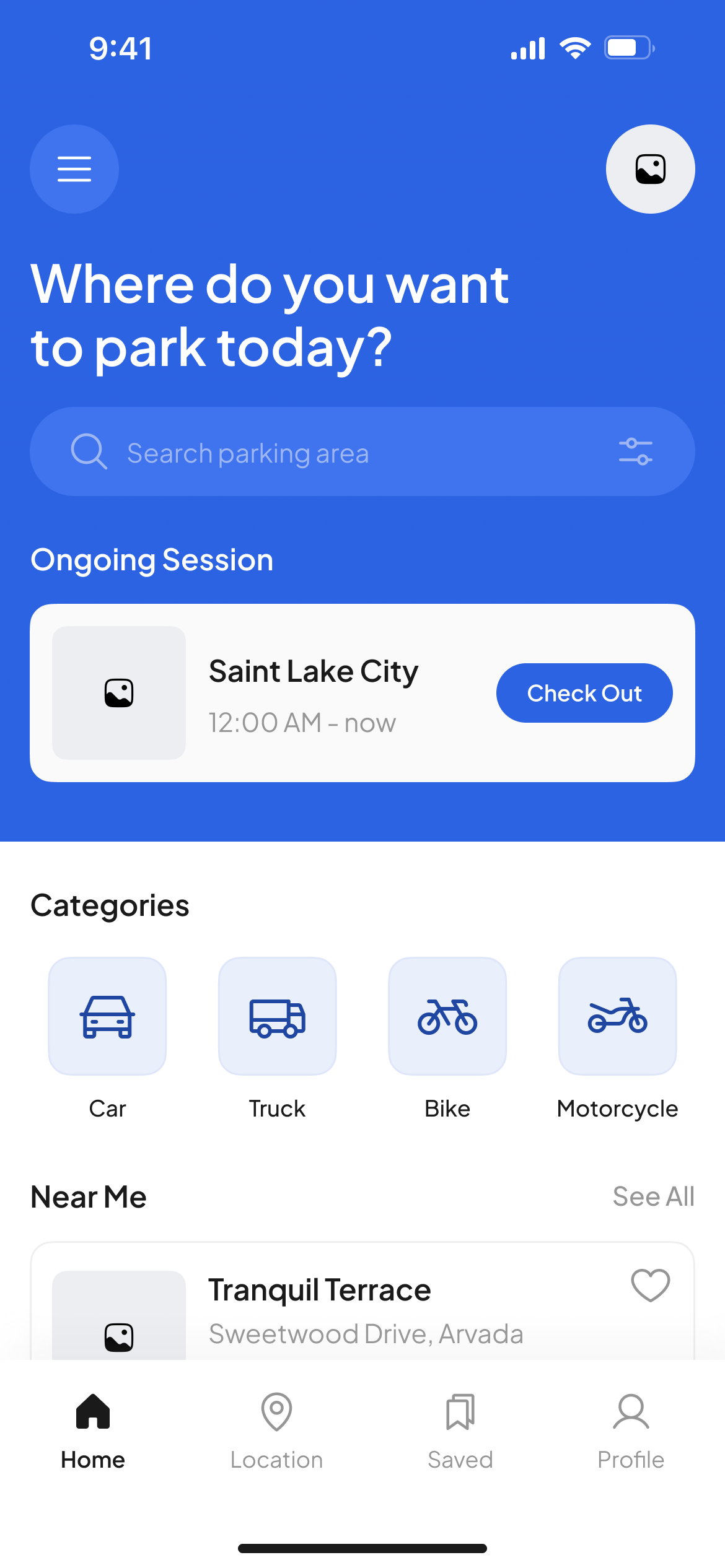
Task: Open the profile picture avatar
Action: pyautogui.click(x=650, y=169)
